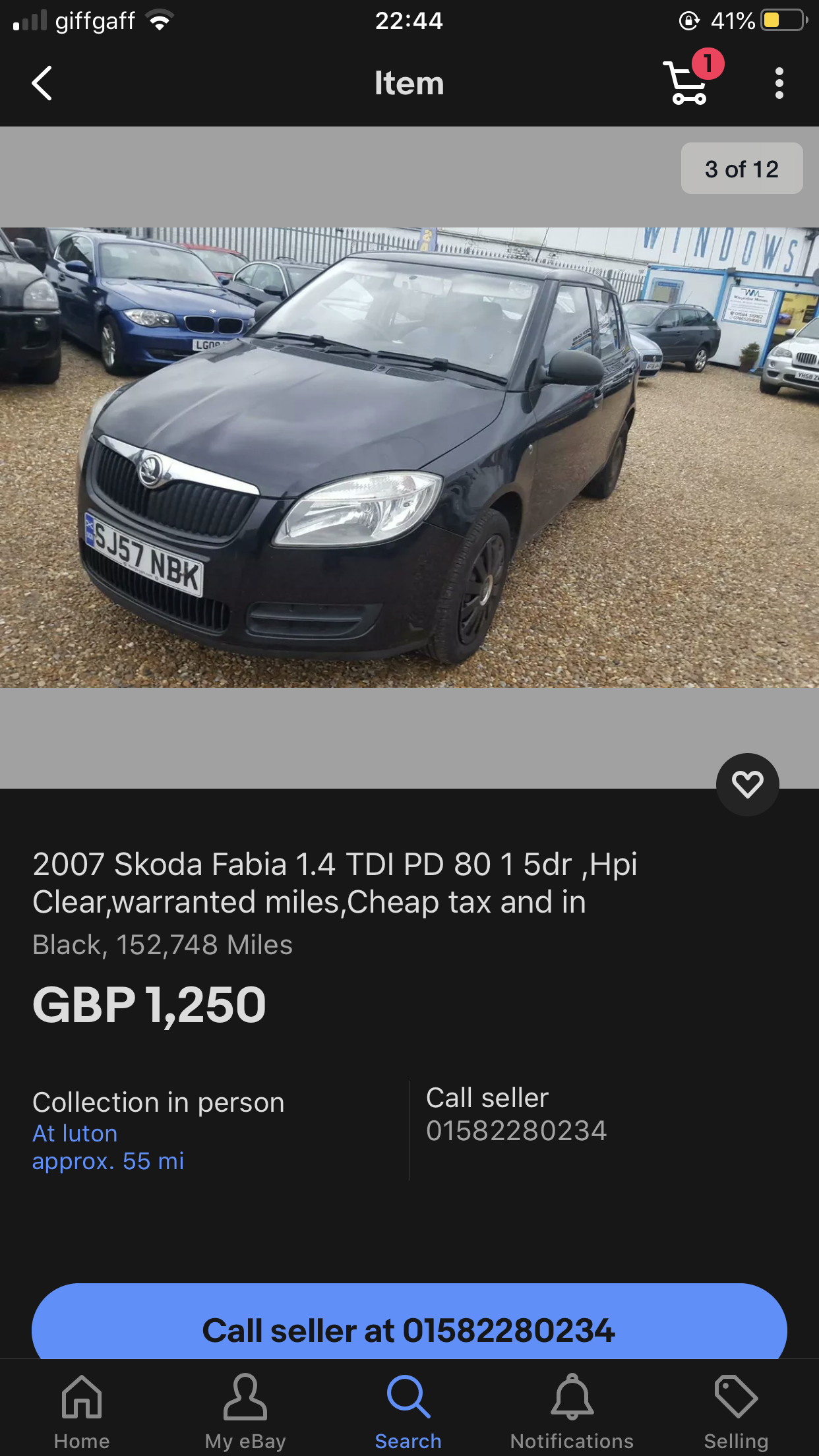Open the At luton collection location link
Screen dimensions: 819x1456
[75, 1134]
